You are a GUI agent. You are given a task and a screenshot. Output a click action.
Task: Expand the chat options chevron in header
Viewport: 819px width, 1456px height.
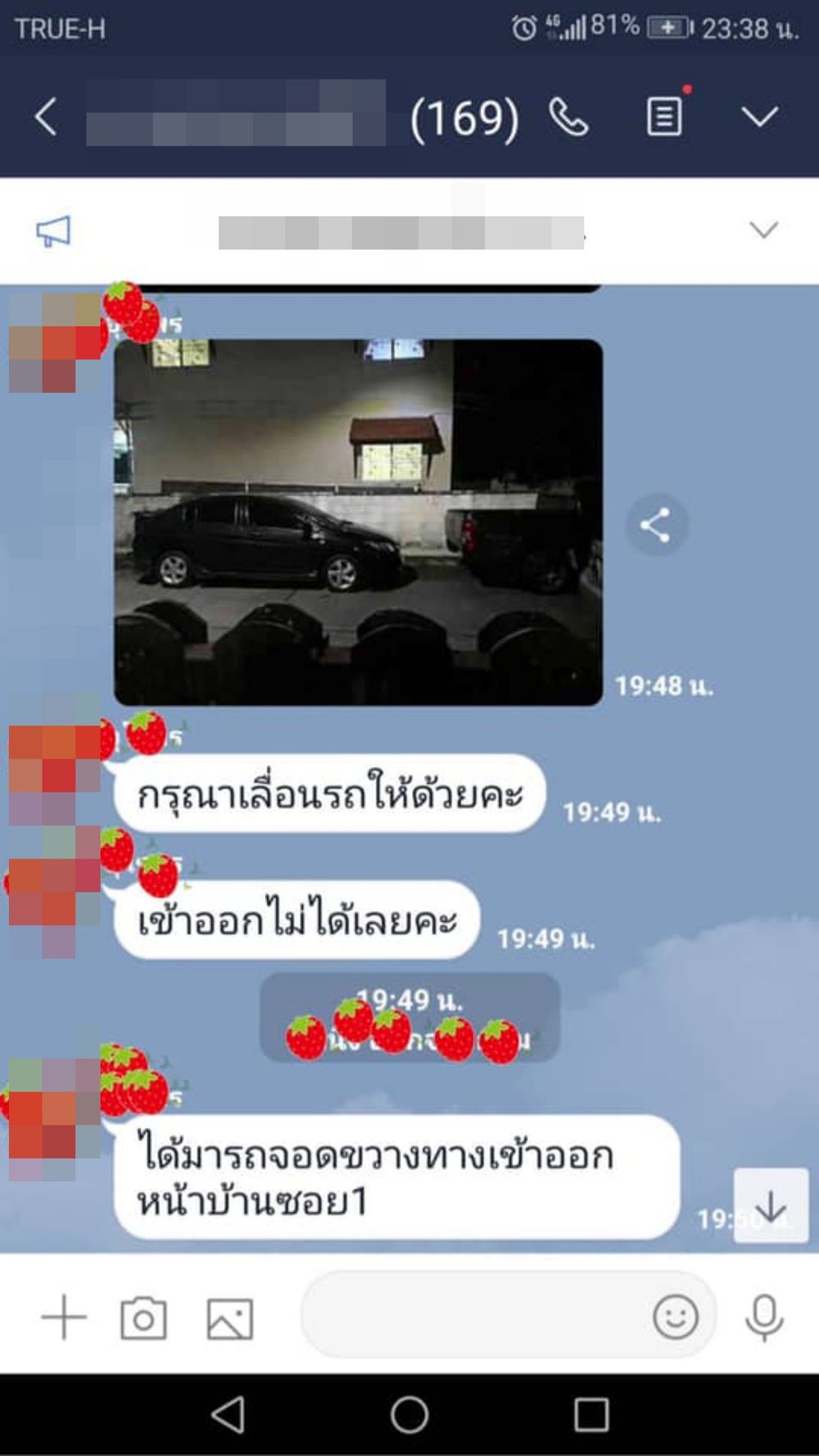pos(759,117)
